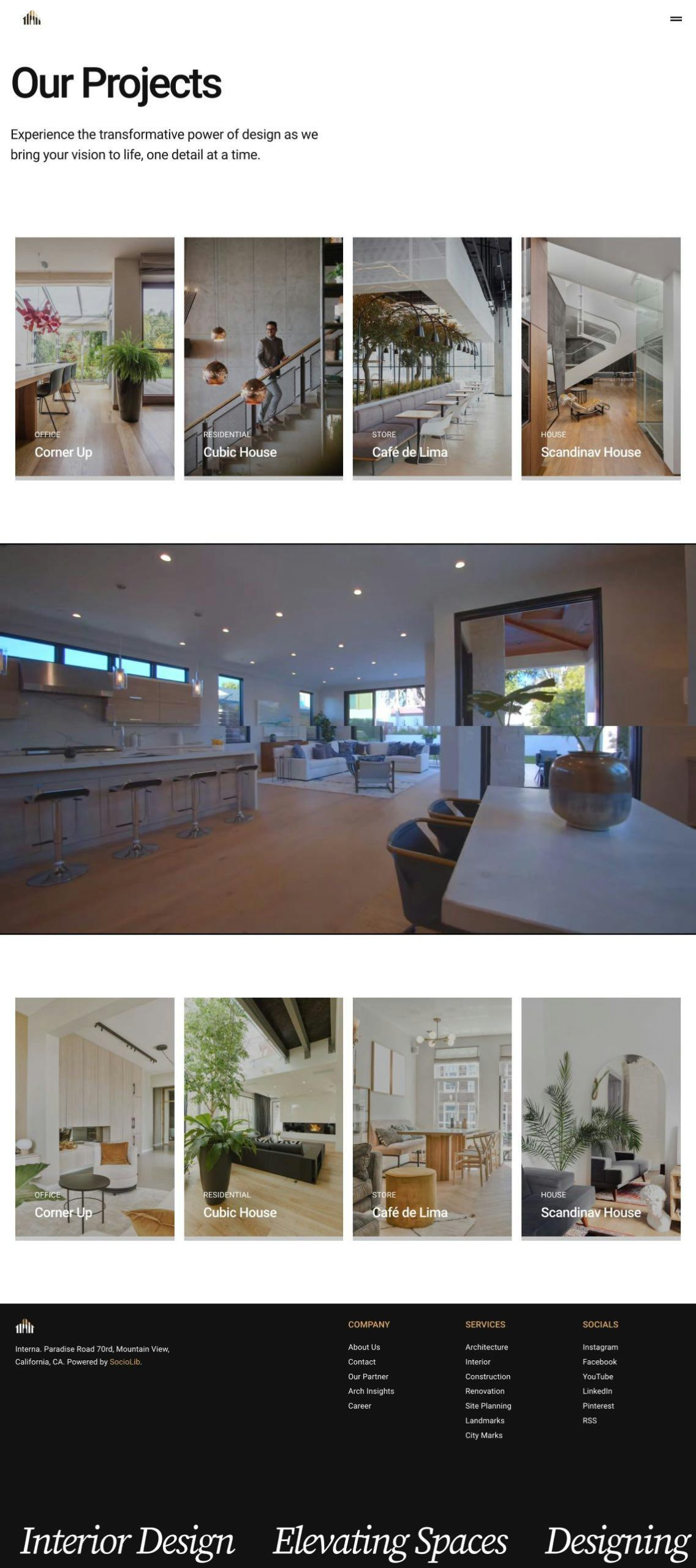696x1568 pixels.
Task: Open the Pinterest social link
Action: tap(598, 1406)
